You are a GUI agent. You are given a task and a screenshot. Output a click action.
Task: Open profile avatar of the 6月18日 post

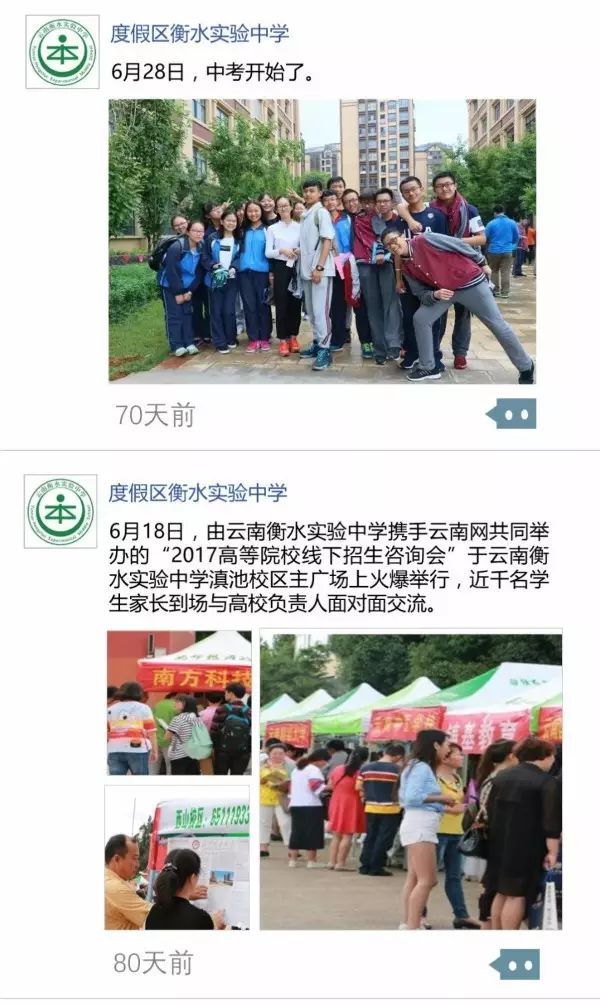coord(61,511)
